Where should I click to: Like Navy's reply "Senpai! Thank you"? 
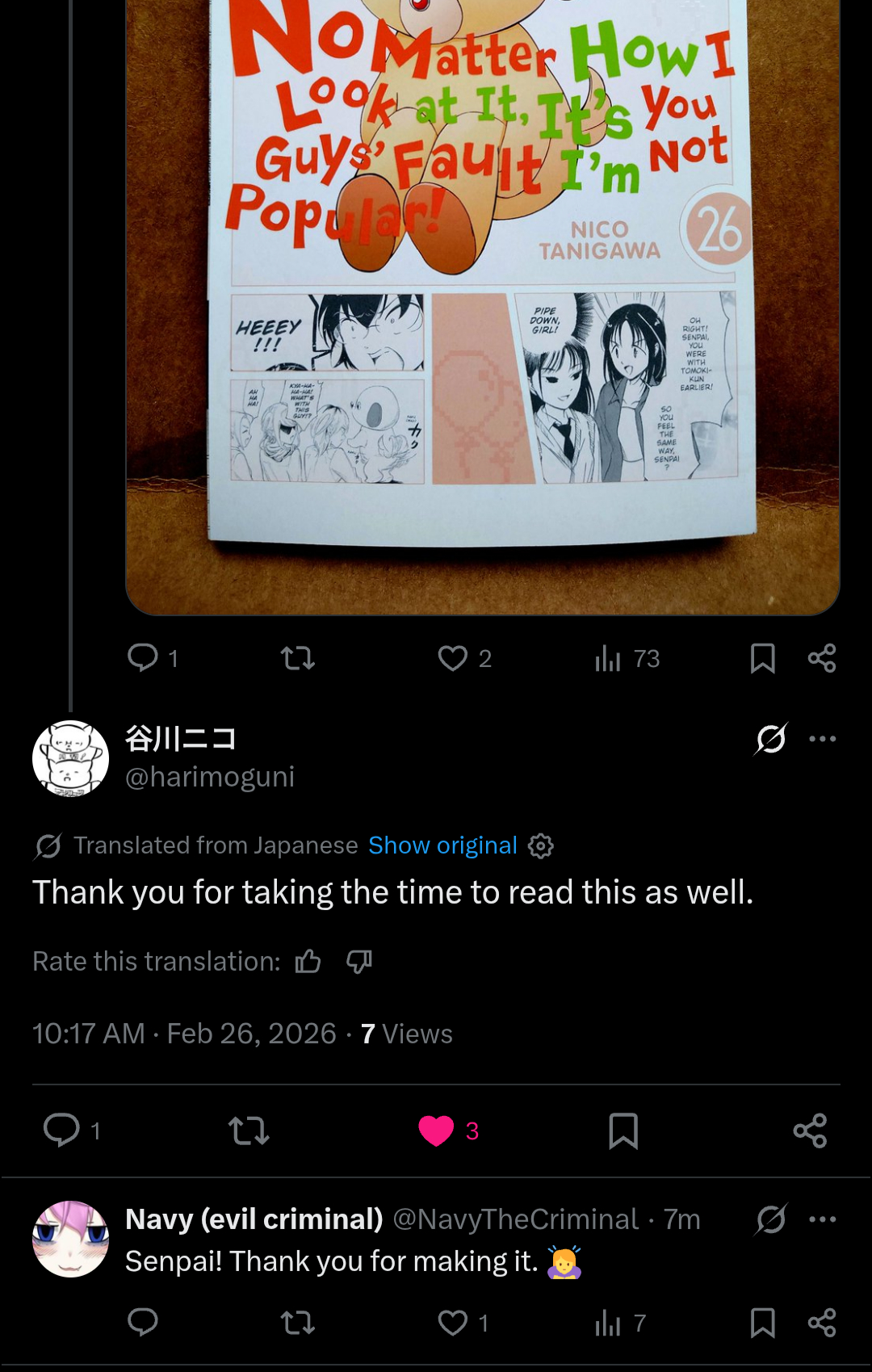(453, 1323)
